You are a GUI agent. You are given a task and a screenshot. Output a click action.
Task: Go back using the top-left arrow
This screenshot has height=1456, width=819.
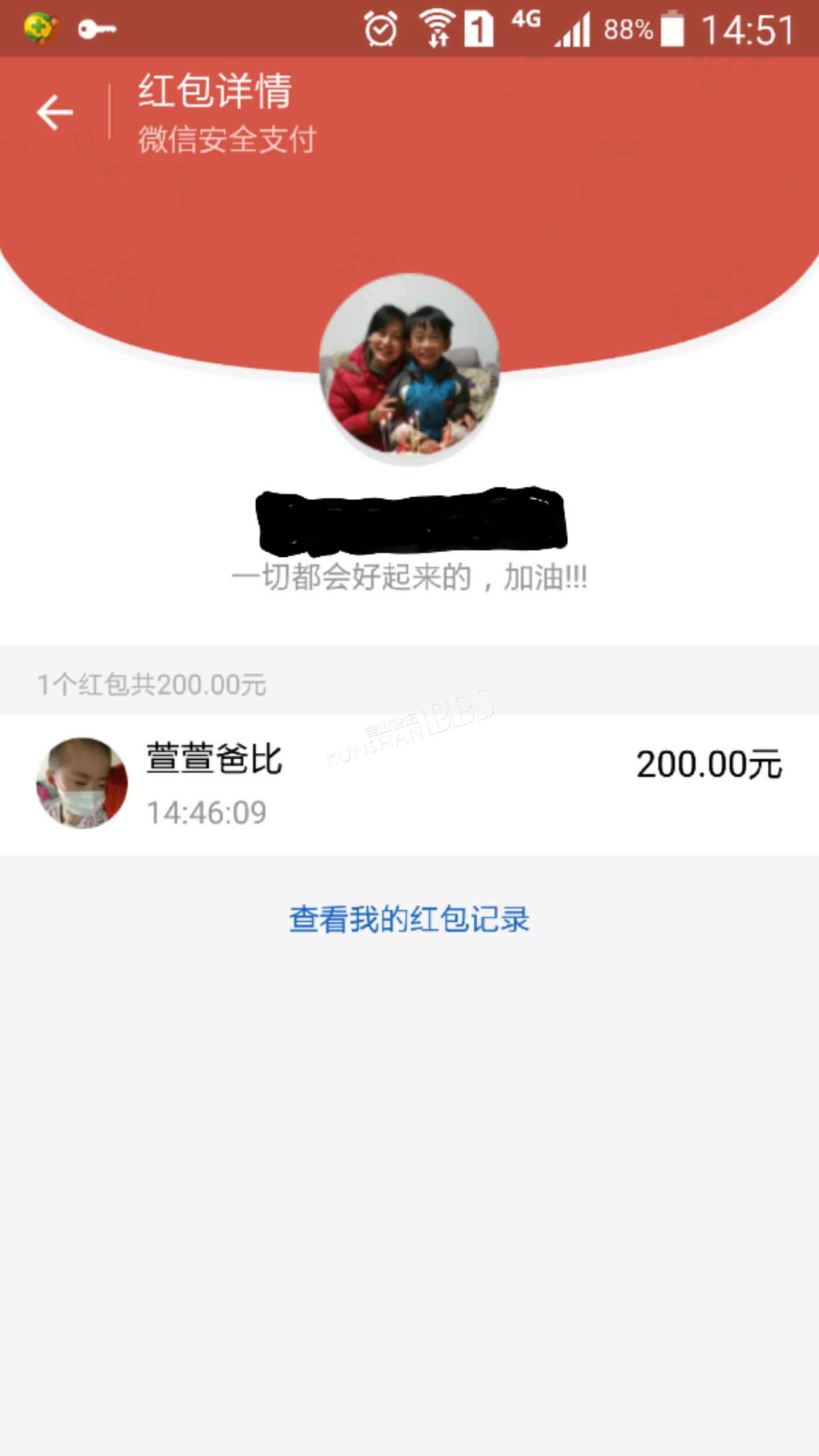pos(55,112)
